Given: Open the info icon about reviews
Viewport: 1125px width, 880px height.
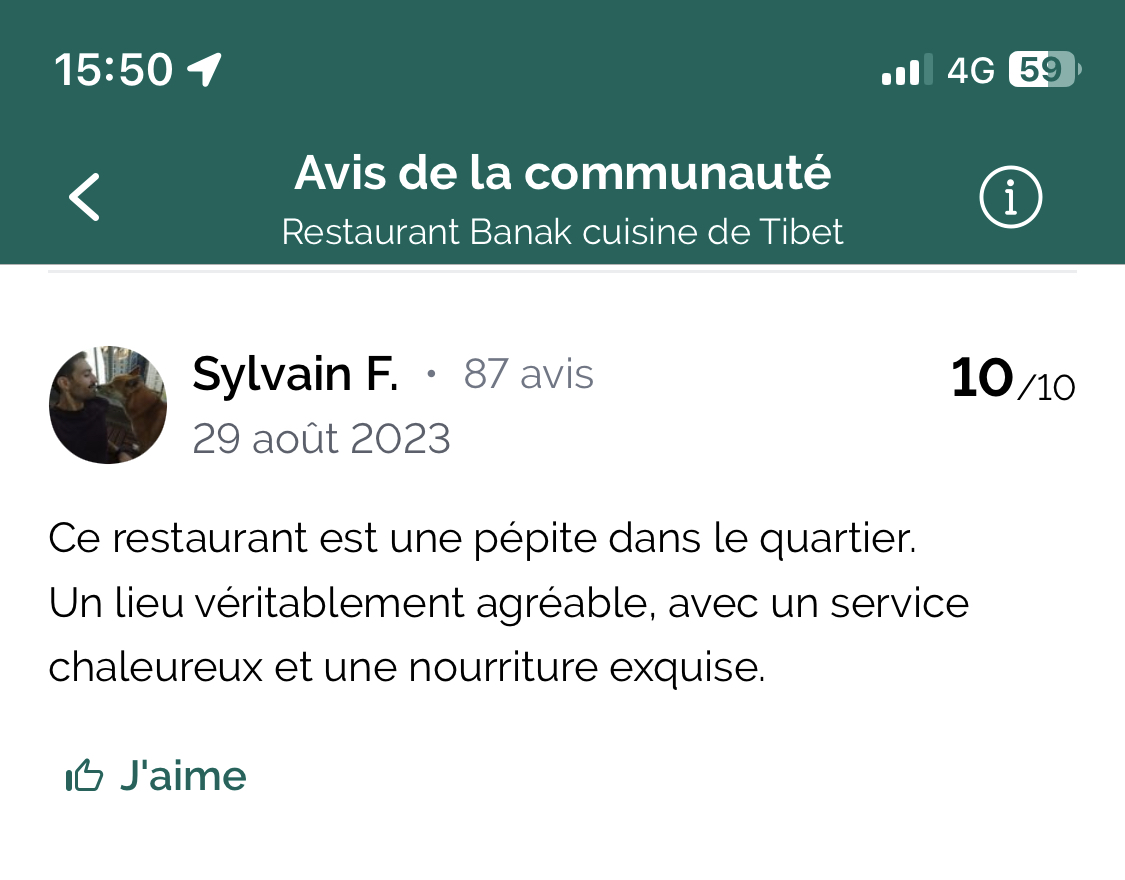Looking at the screenshot, I should (1009, 198).
